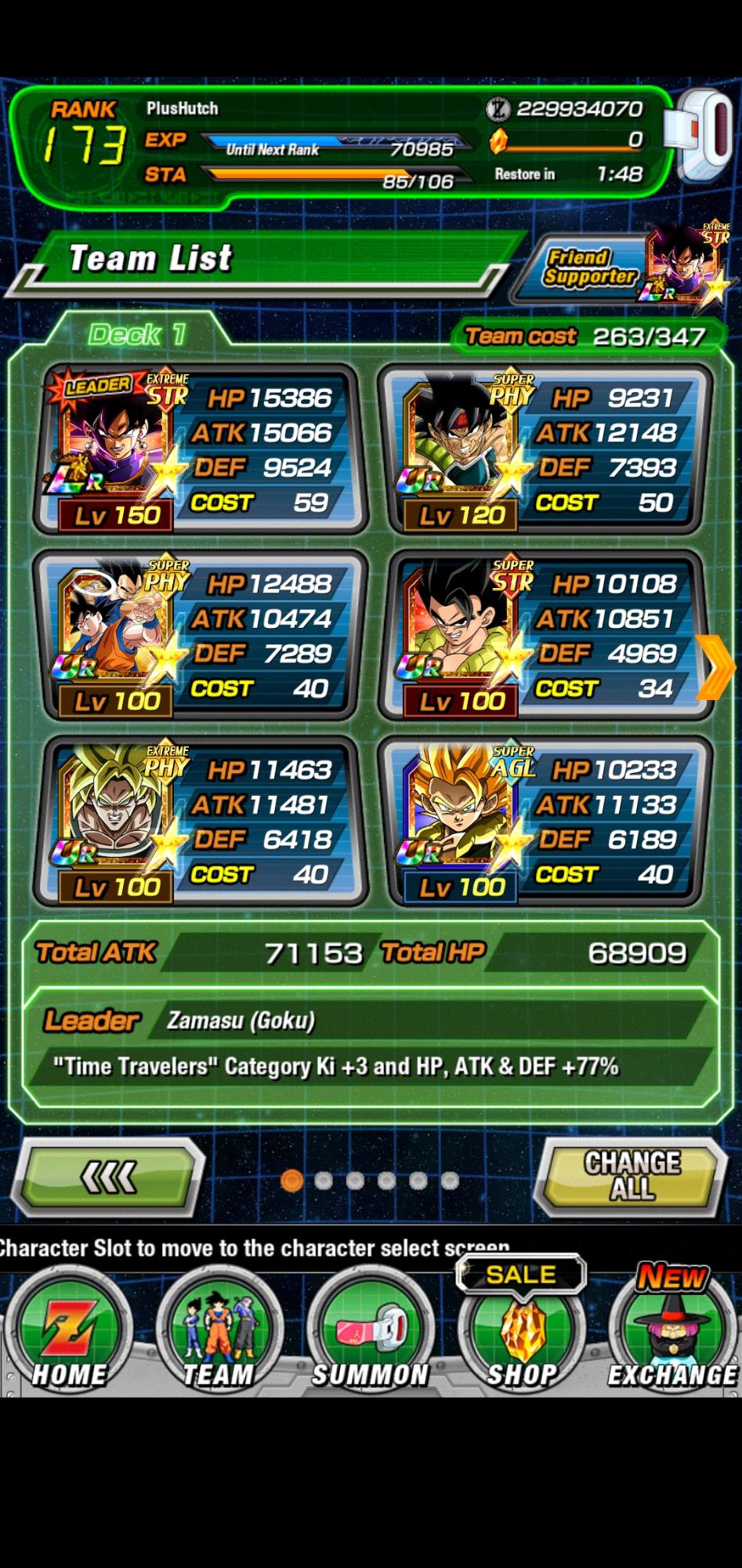
Task: Select the leader Zamasu Lv 150 slot
Action: (x=199, y=449)
